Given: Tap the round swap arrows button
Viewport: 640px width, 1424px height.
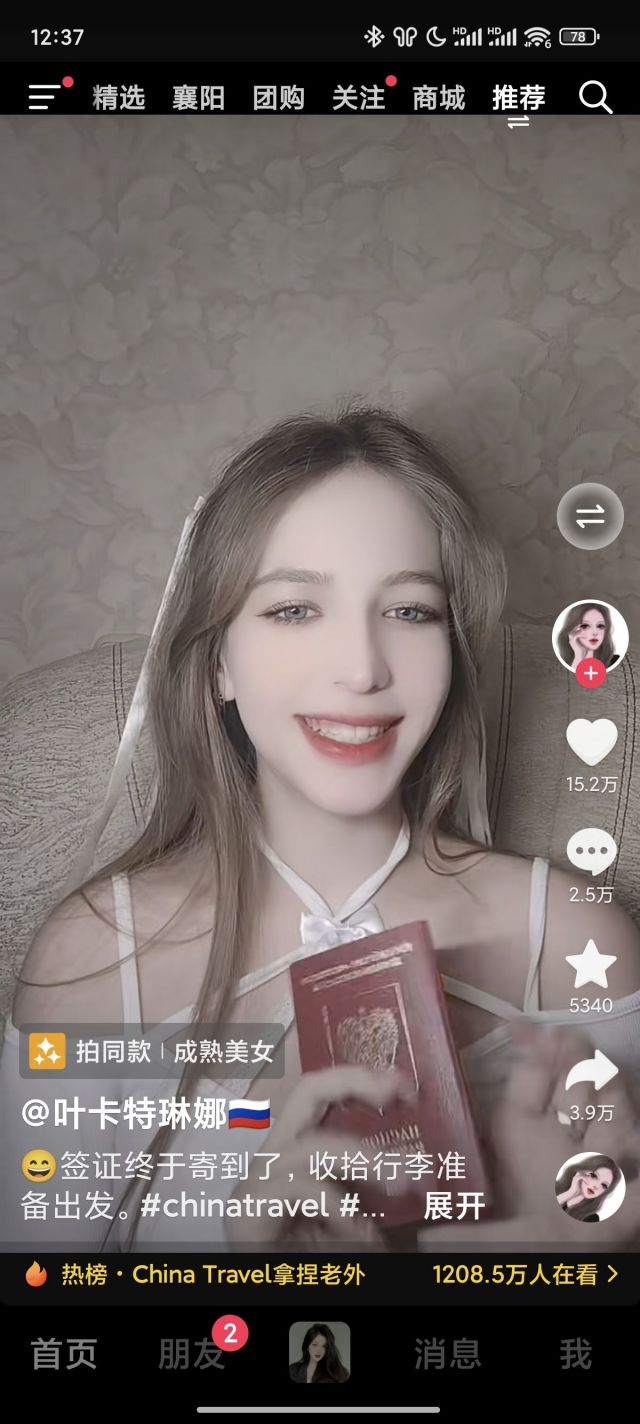Looking at the screenshot, I should [590, 516].
